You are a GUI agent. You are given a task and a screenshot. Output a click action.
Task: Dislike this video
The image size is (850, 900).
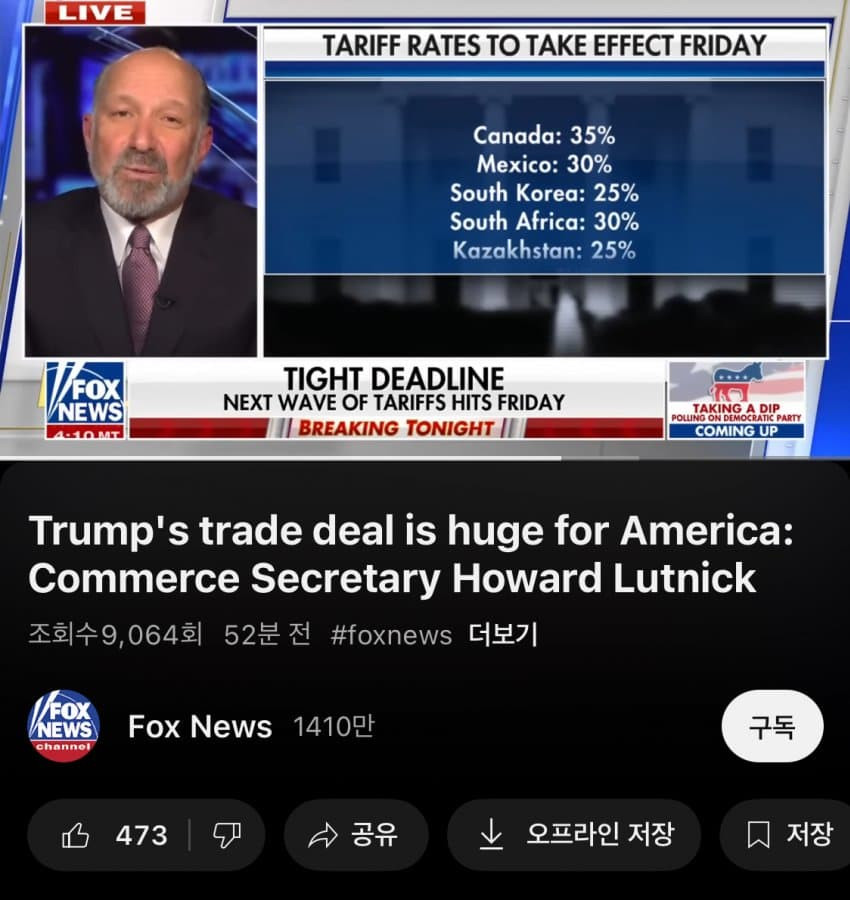tap(226, 835)
